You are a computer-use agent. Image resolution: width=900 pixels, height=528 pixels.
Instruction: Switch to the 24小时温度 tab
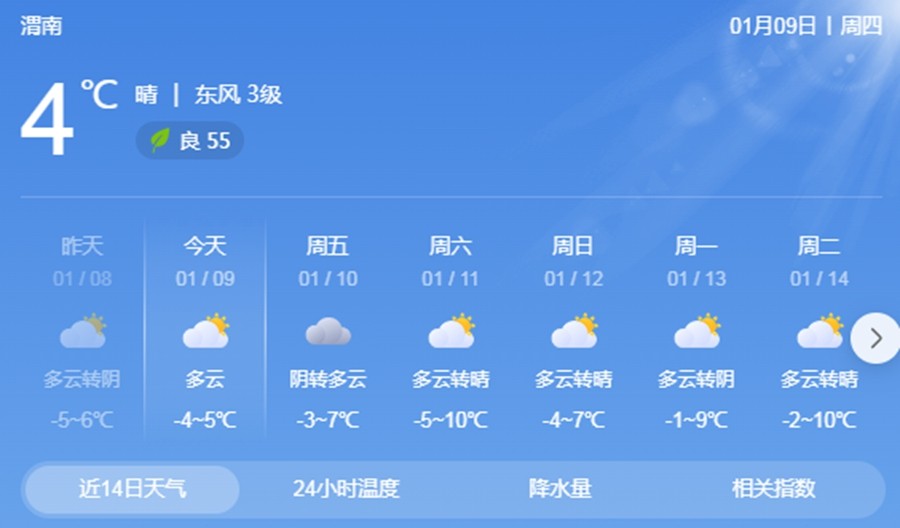346,489
